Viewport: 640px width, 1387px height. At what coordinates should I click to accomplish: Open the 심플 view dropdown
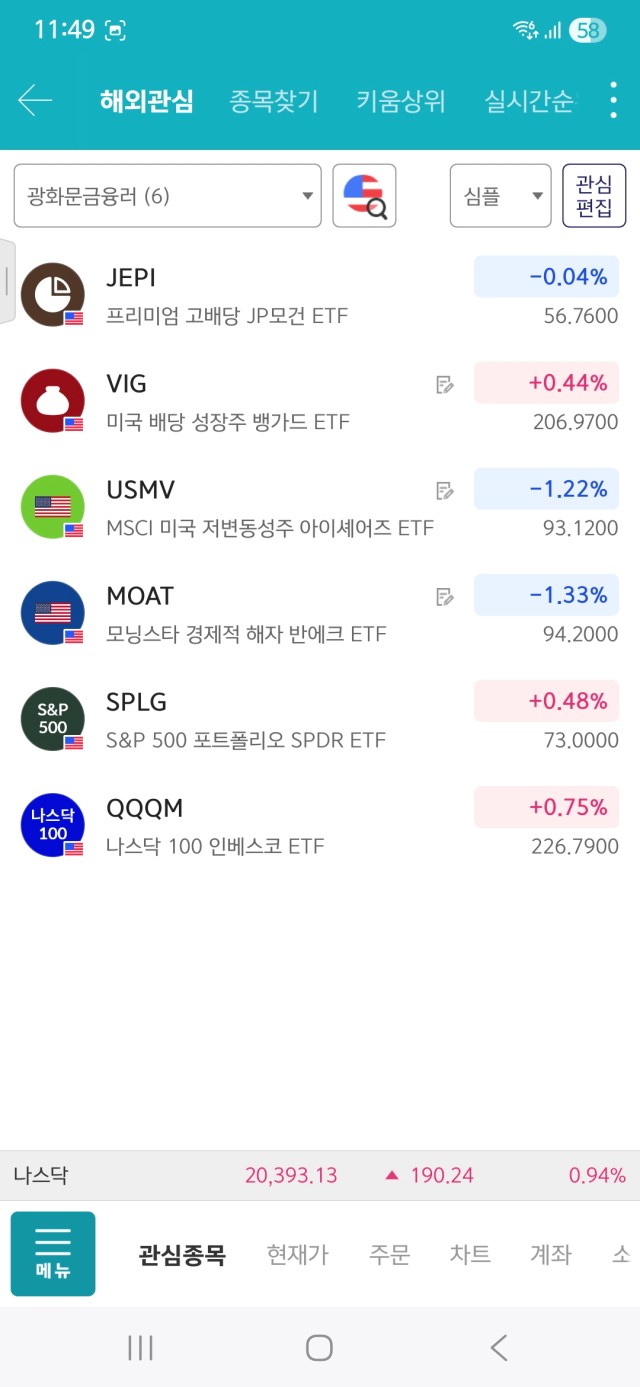tap(500, 196)
